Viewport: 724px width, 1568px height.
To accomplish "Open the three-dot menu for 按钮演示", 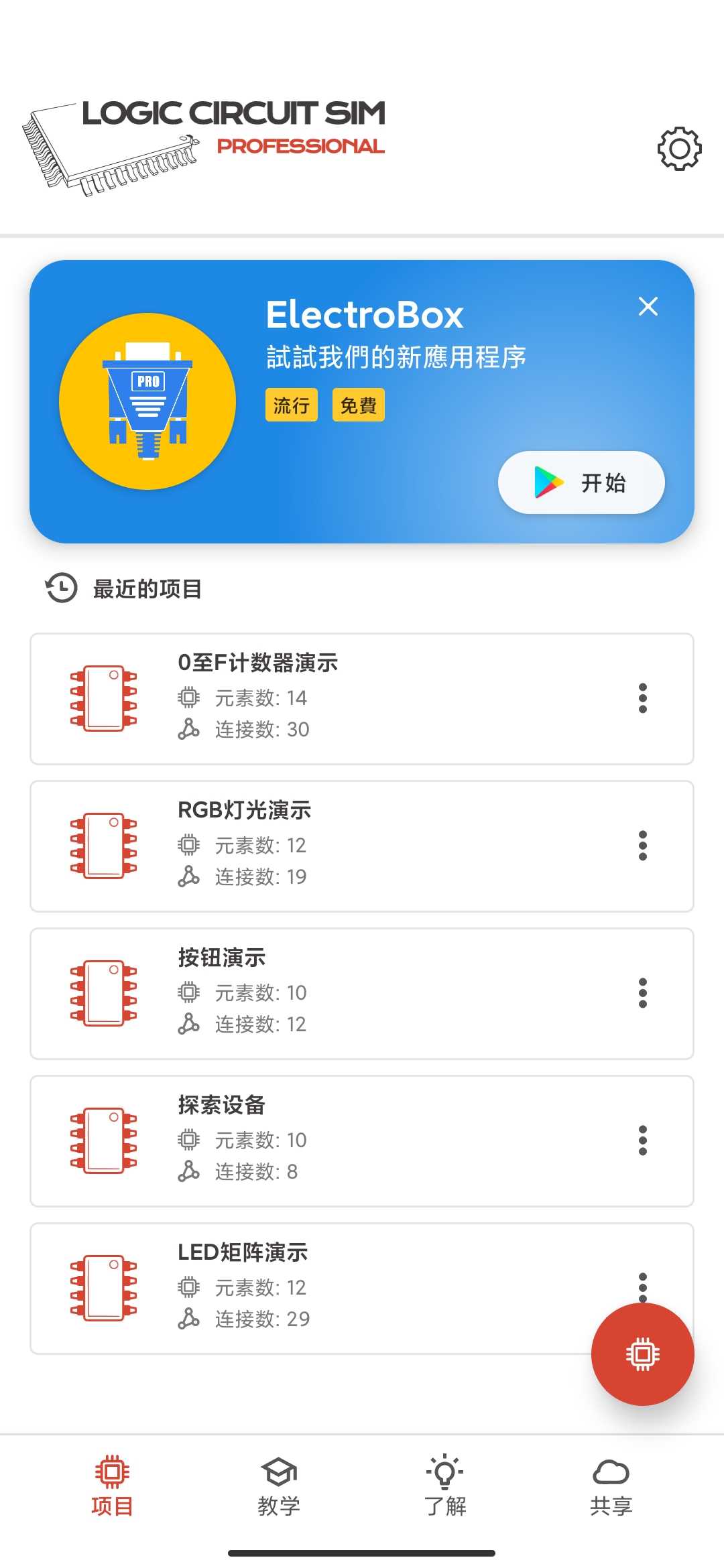I will (x=643, y=993).
